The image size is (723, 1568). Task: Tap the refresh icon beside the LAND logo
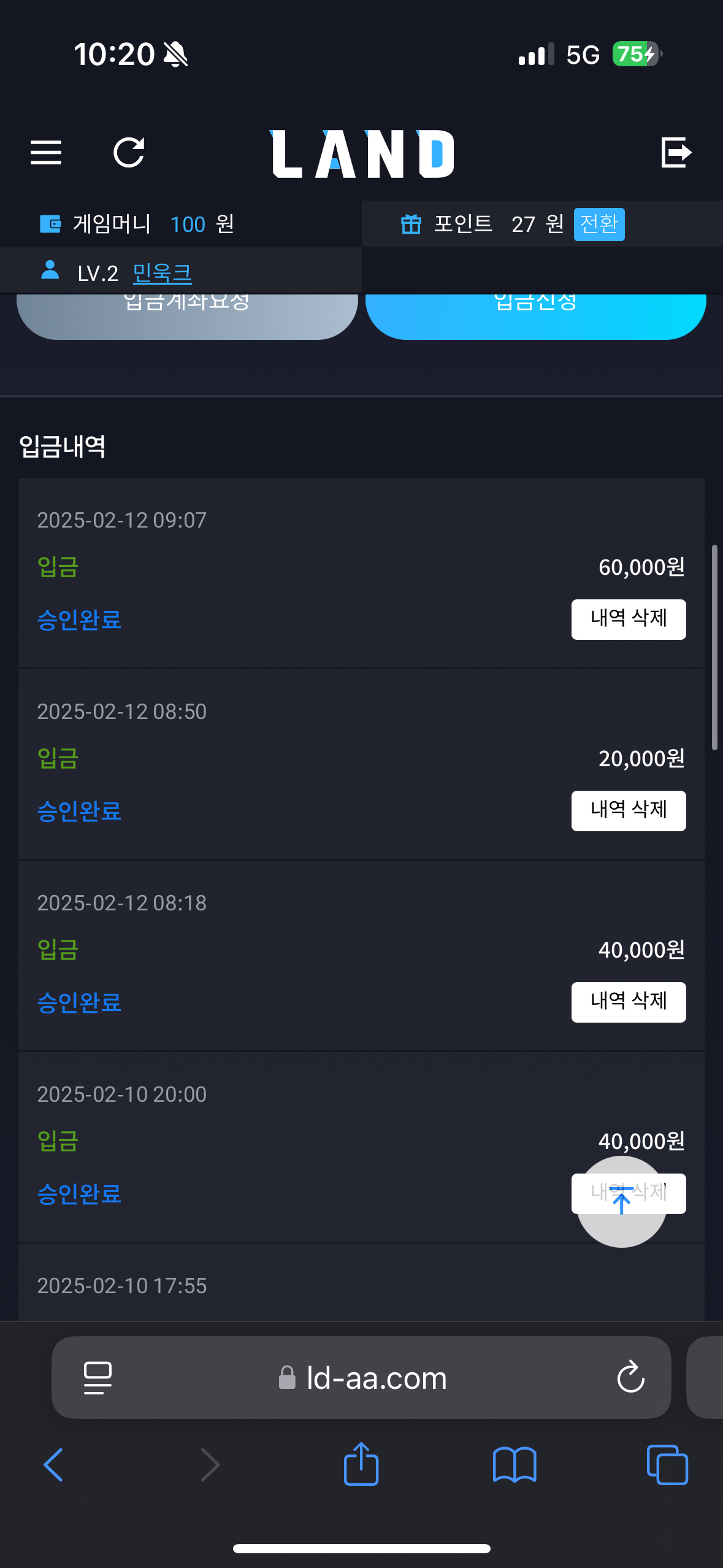point(129,152)
